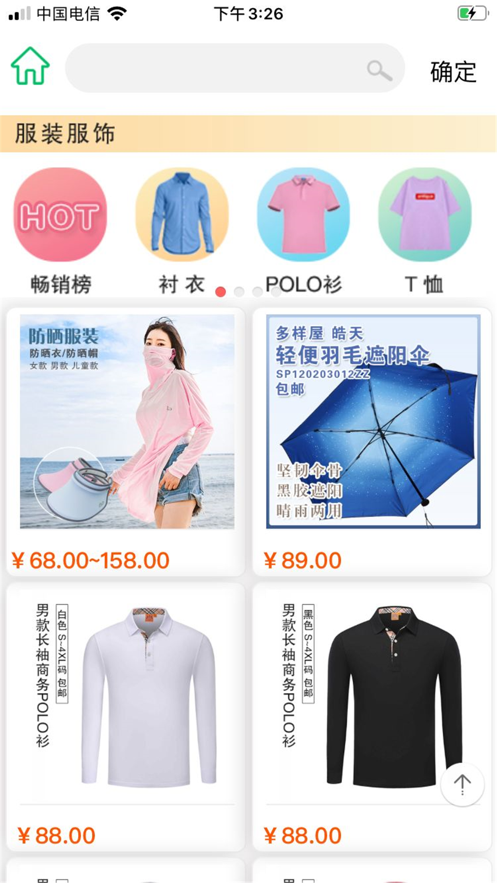Select the 衬衣 shirt category
Image resolution: width=497 pixels, height=883 pixels.
tap(182, 231)
